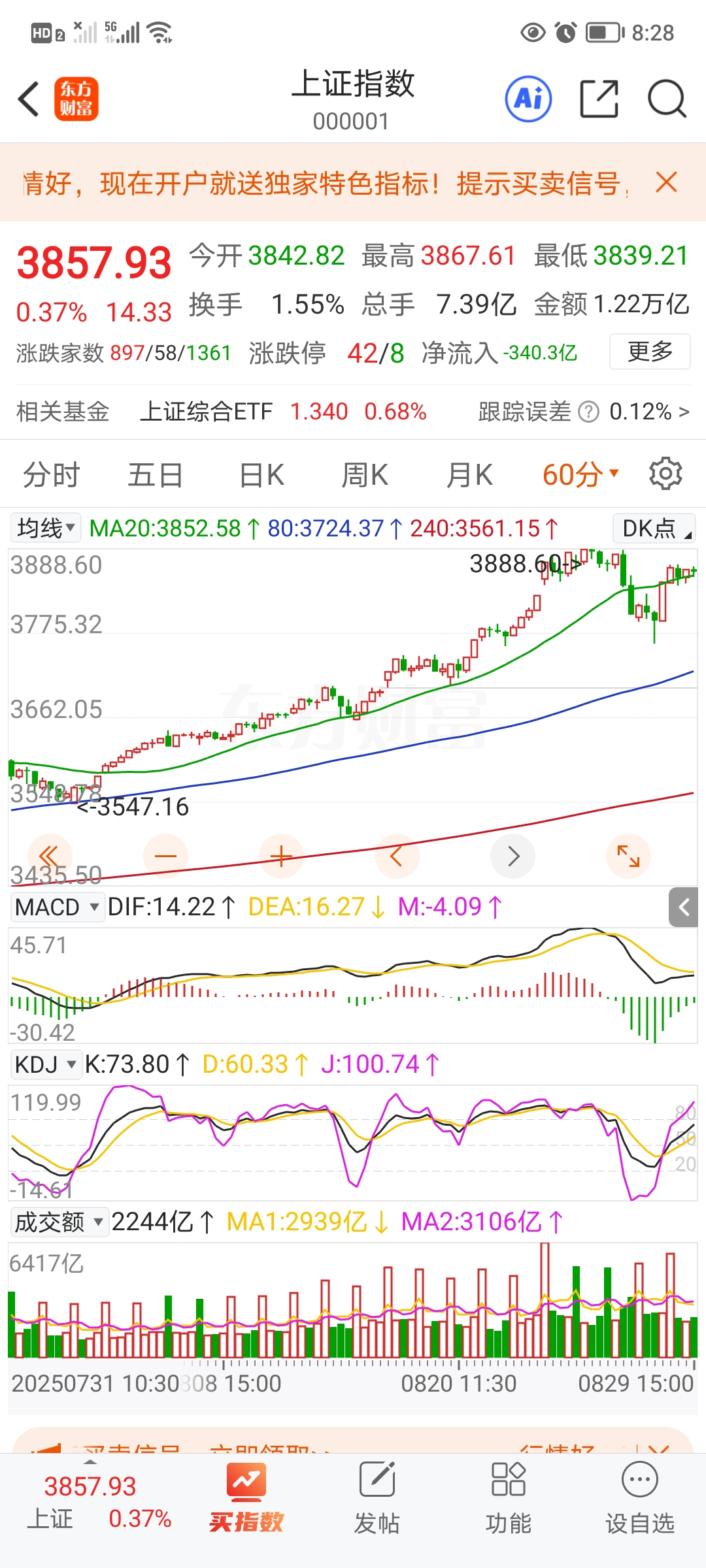Switch to the 五日 chart tab
The width and height of the screenshot is (706, 1568).
tap(155, 475)
